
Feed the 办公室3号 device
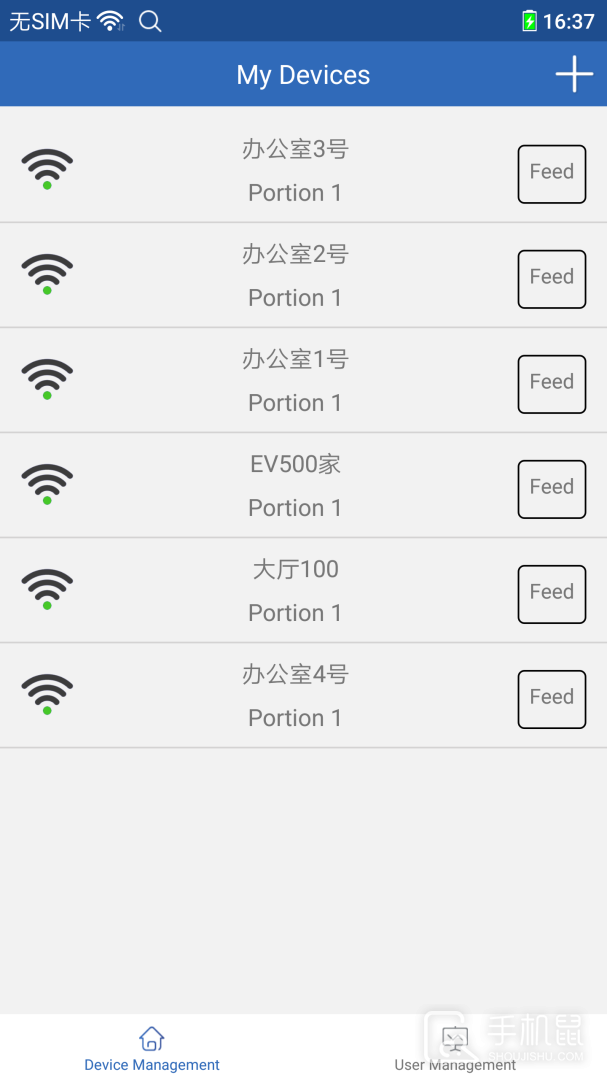[551, 174]
